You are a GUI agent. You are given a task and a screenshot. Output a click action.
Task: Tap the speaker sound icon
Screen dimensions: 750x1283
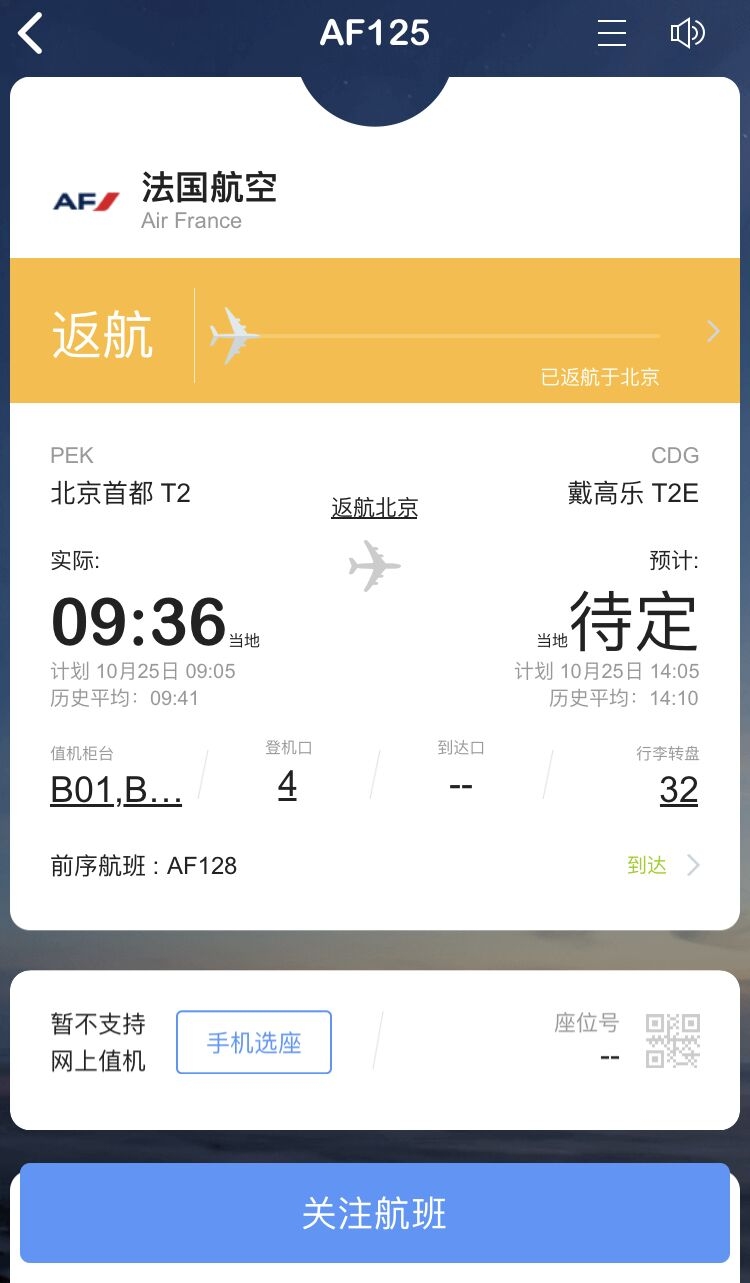click(687, 33)
